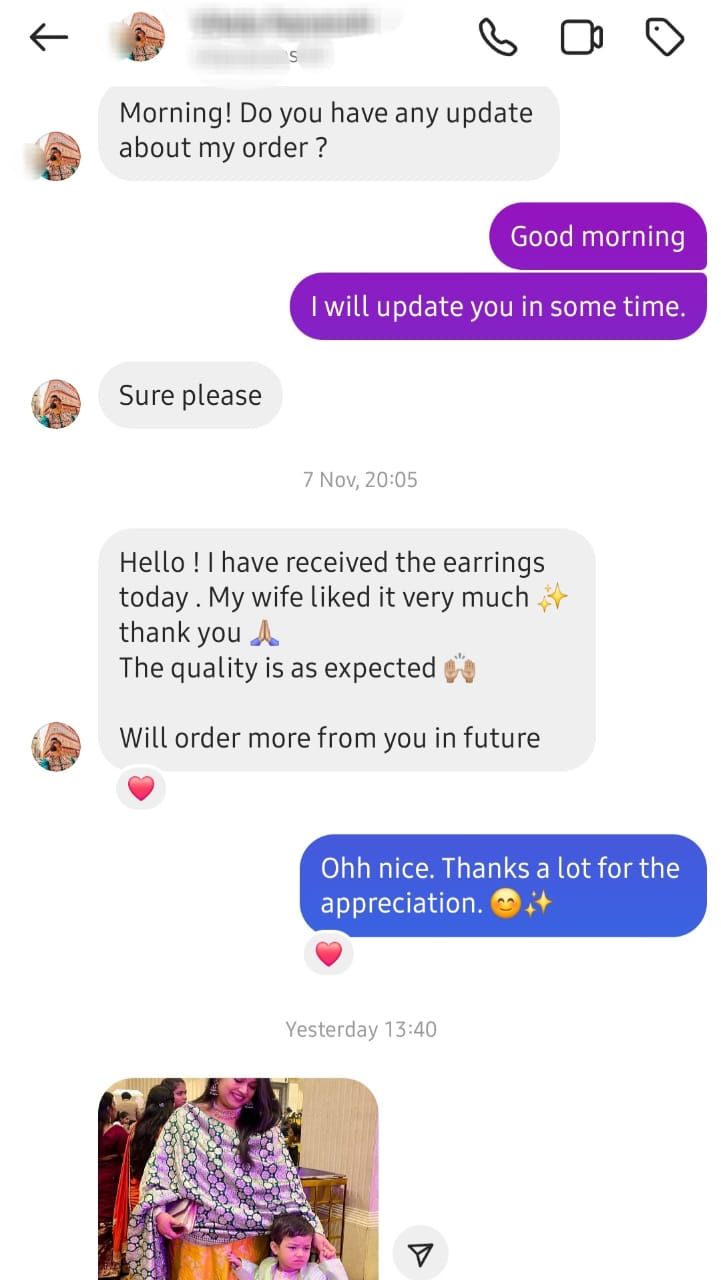The height and width of the screenshot is (1280, 721).
Task: Tap the heart reaction under the appreciation reply
Action: click(328, 955)
